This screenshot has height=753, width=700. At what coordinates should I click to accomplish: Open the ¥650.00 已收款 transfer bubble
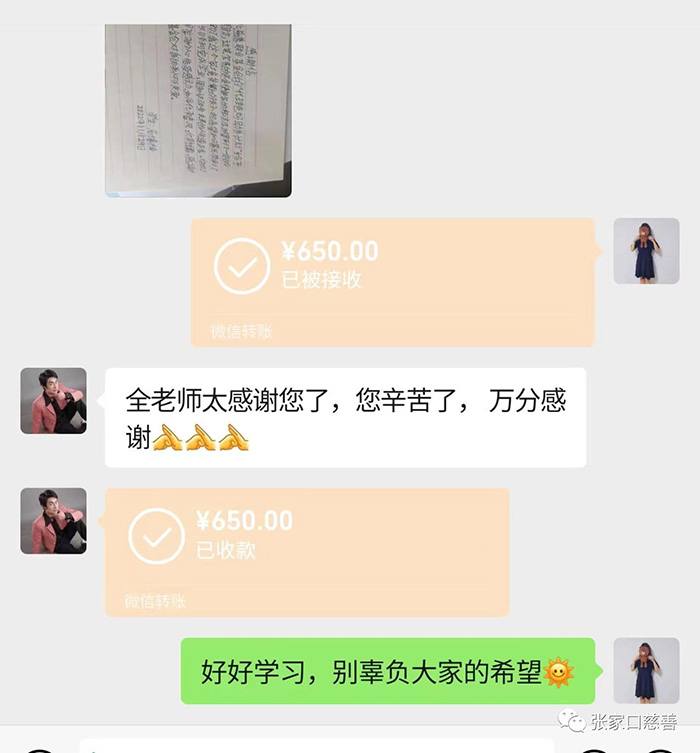coord(307,550)
